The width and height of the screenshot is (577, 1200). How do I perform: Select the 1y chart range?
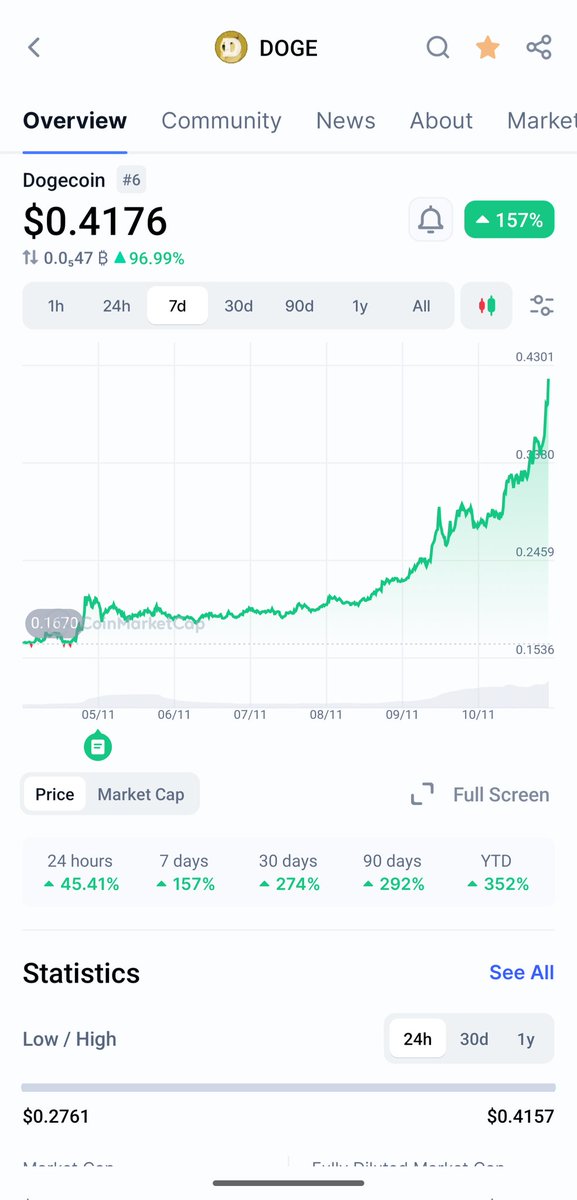click(x=360, y=306)
